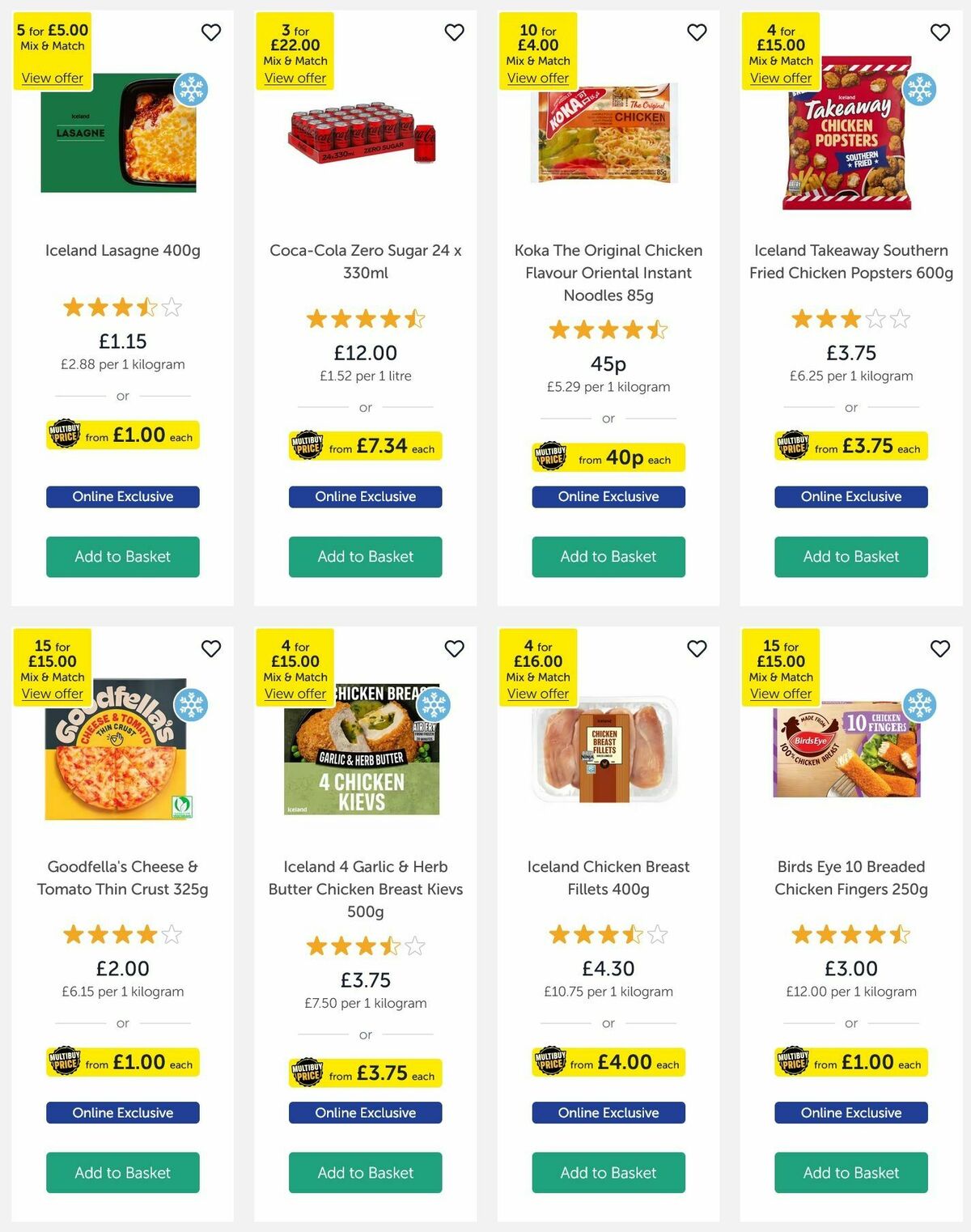Toggle favourite heart on Birds Eye Chicken Fingers
Image resolution: width=971 pixels, height=1232 pixels.
coord(939,648)
